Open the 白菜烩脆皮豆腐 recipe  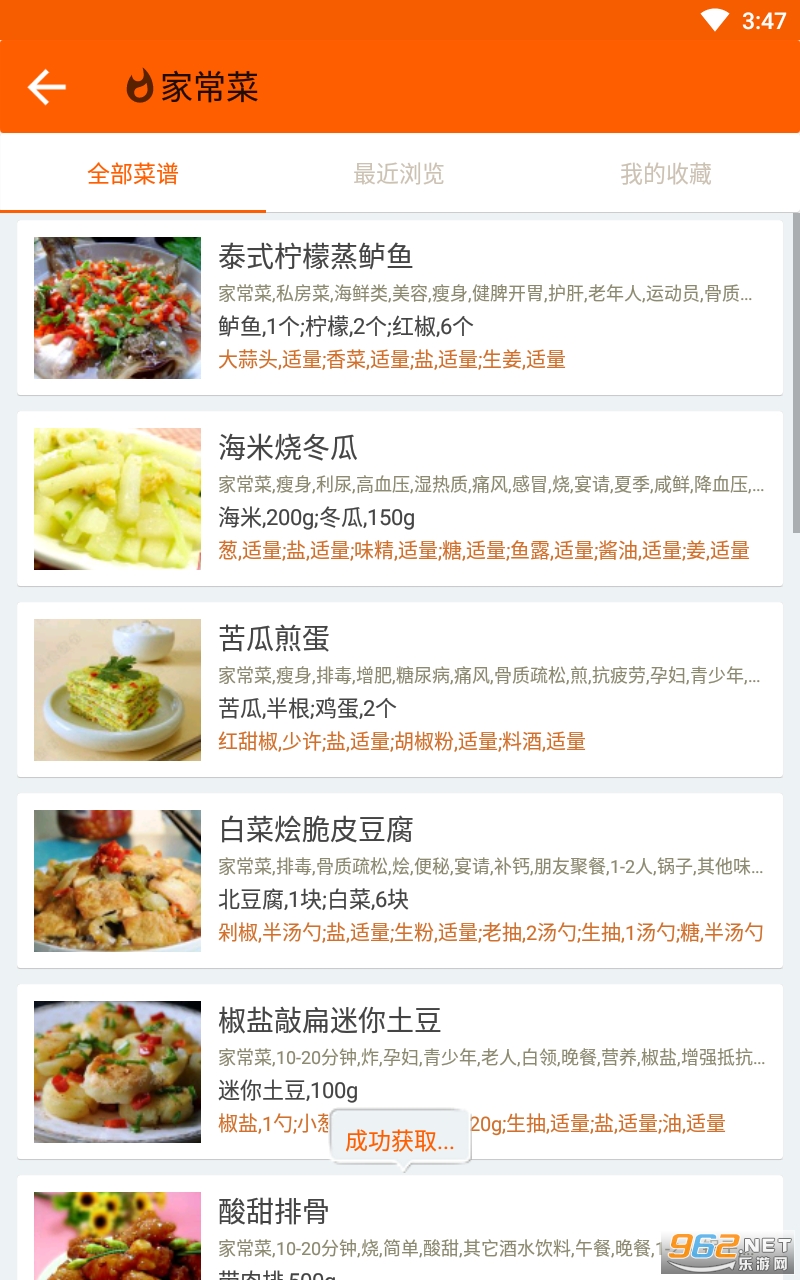(x=400, y=880)
